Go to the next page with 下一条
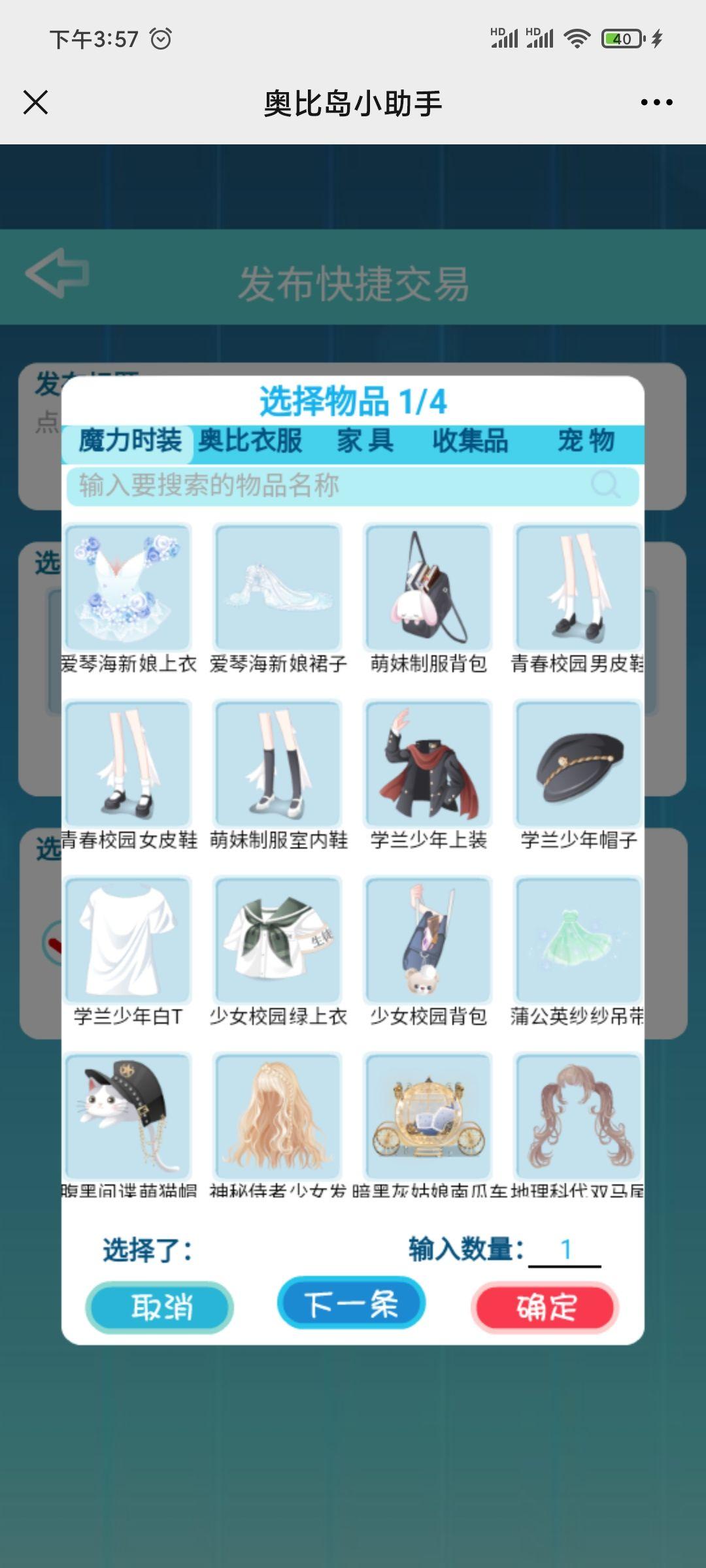Viewport: 706px width, 1568px height. [x=352, y=1305]
